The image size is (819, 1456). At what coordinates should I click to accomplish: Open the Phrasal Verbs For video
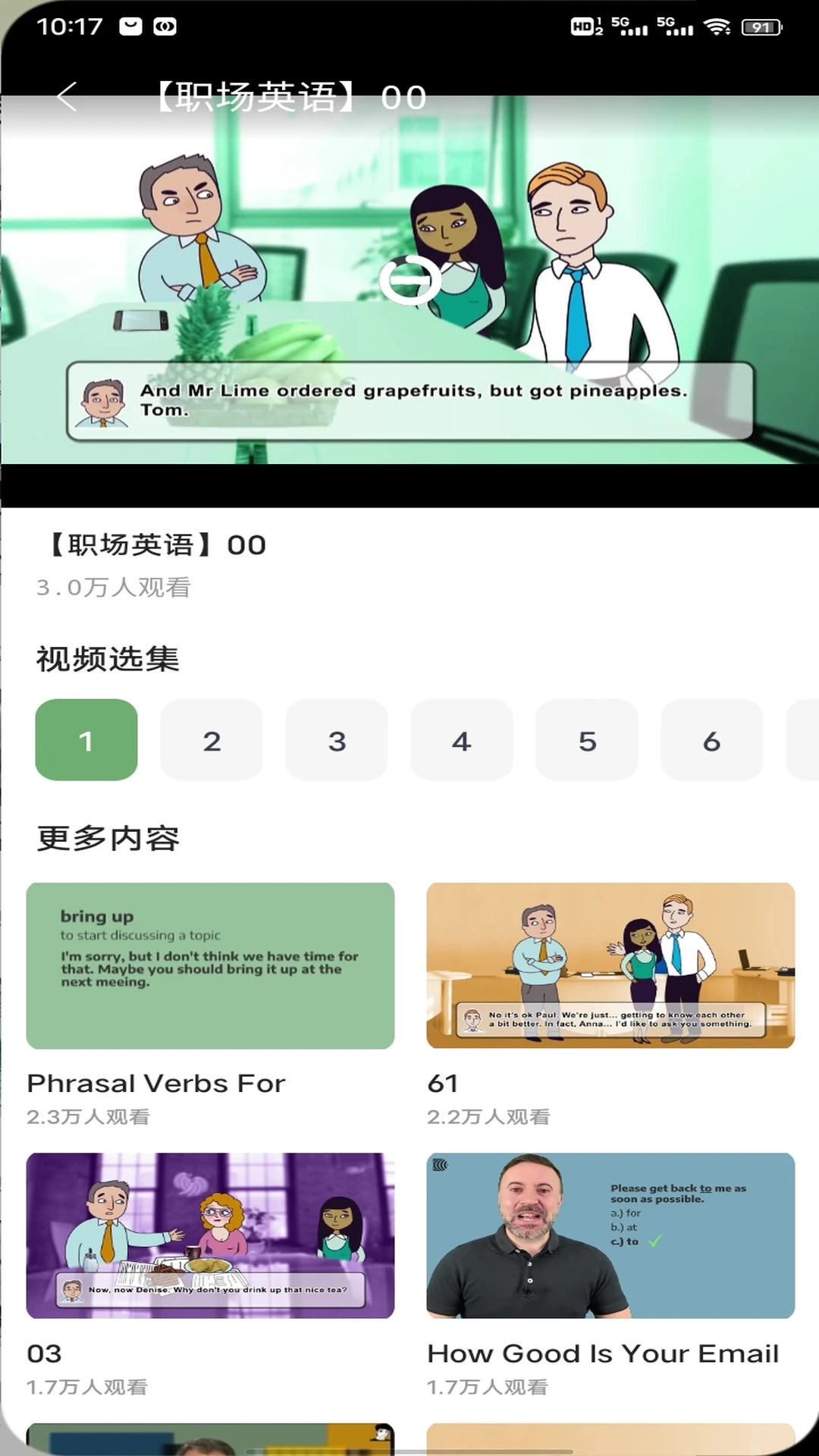(x=210, y=966)
